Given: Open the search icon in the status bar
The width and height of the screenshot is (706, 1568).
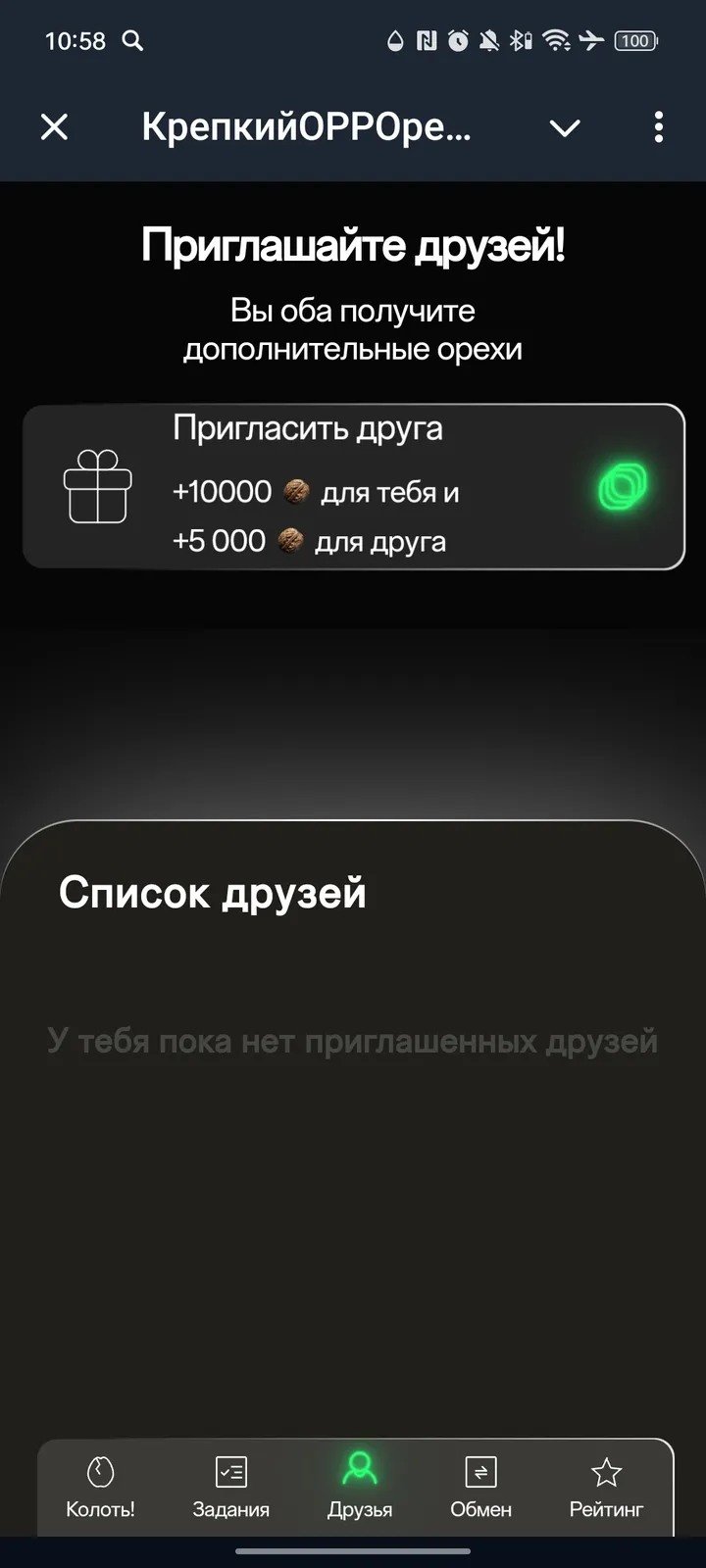Looking at the screenshot, I should pyautogui.click(x=132, y=41).
